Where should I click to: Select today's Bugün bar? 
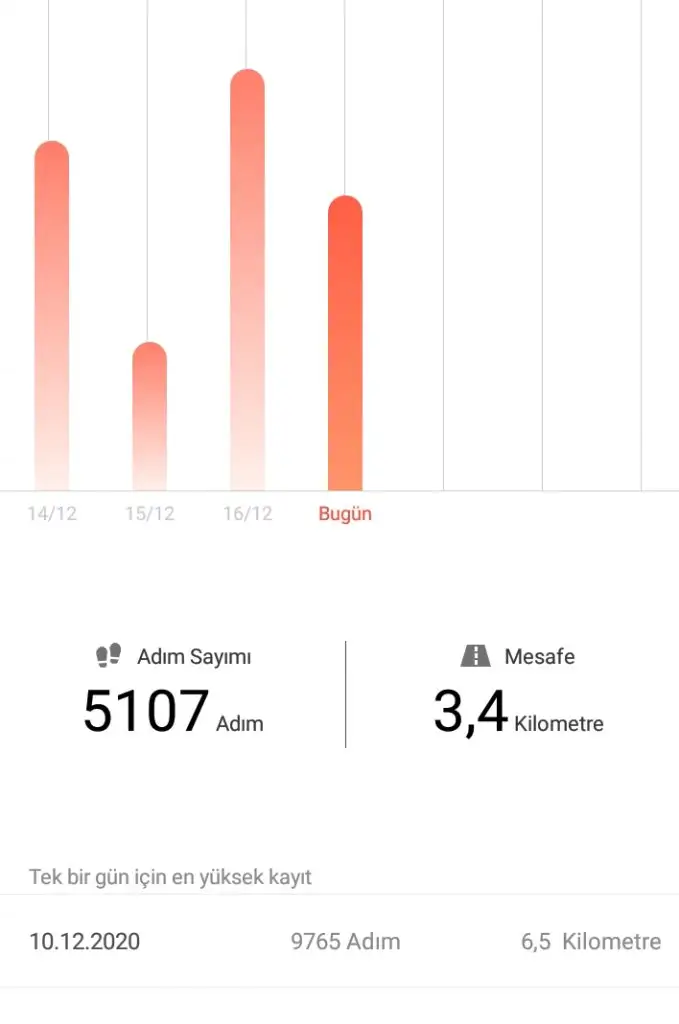coord(345,343)
